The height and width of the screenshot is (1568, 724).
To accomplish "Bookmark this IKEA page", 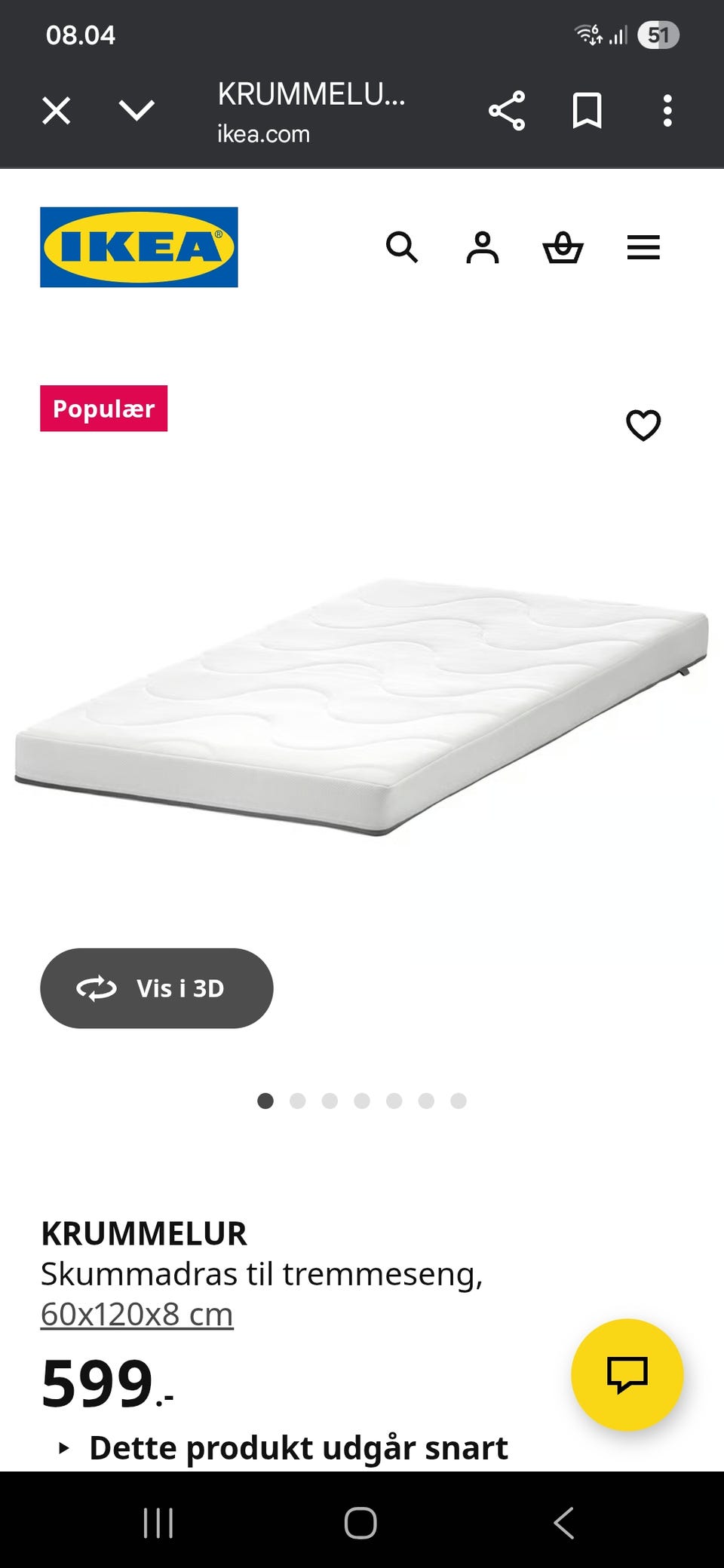I will pyautogui.click(x=587, y=111).
